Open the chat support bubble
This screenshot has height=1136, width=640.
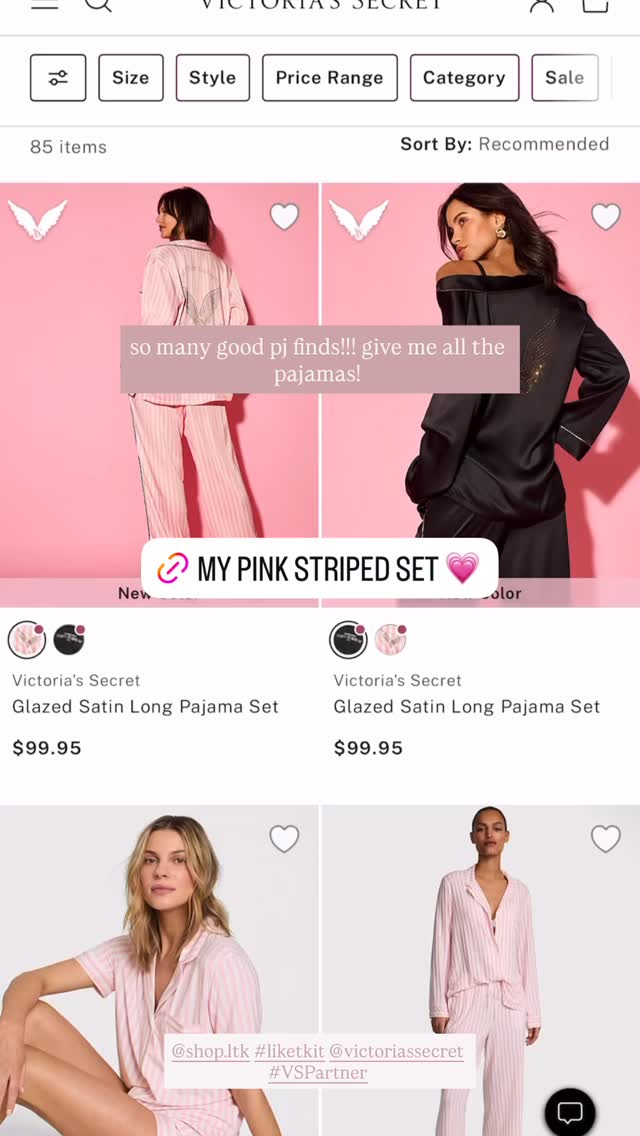point(570,1112)
